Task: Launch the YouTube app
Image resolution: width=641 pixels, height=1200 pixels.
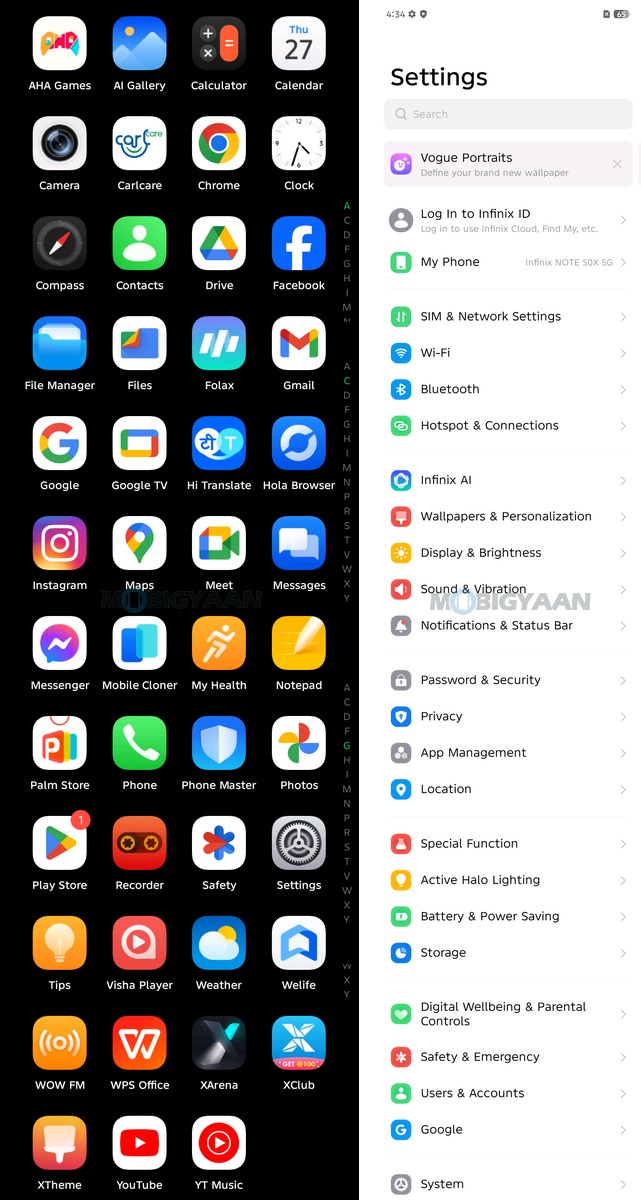Action: click(x=140, y=1144)
